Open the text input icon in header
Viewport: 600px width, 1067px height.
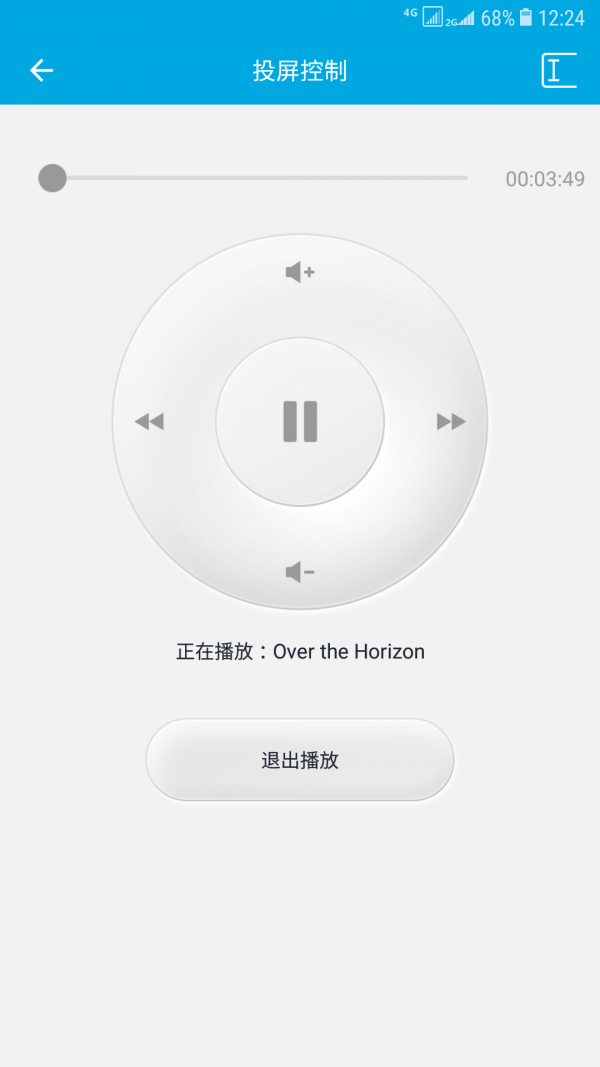[559, 70]
